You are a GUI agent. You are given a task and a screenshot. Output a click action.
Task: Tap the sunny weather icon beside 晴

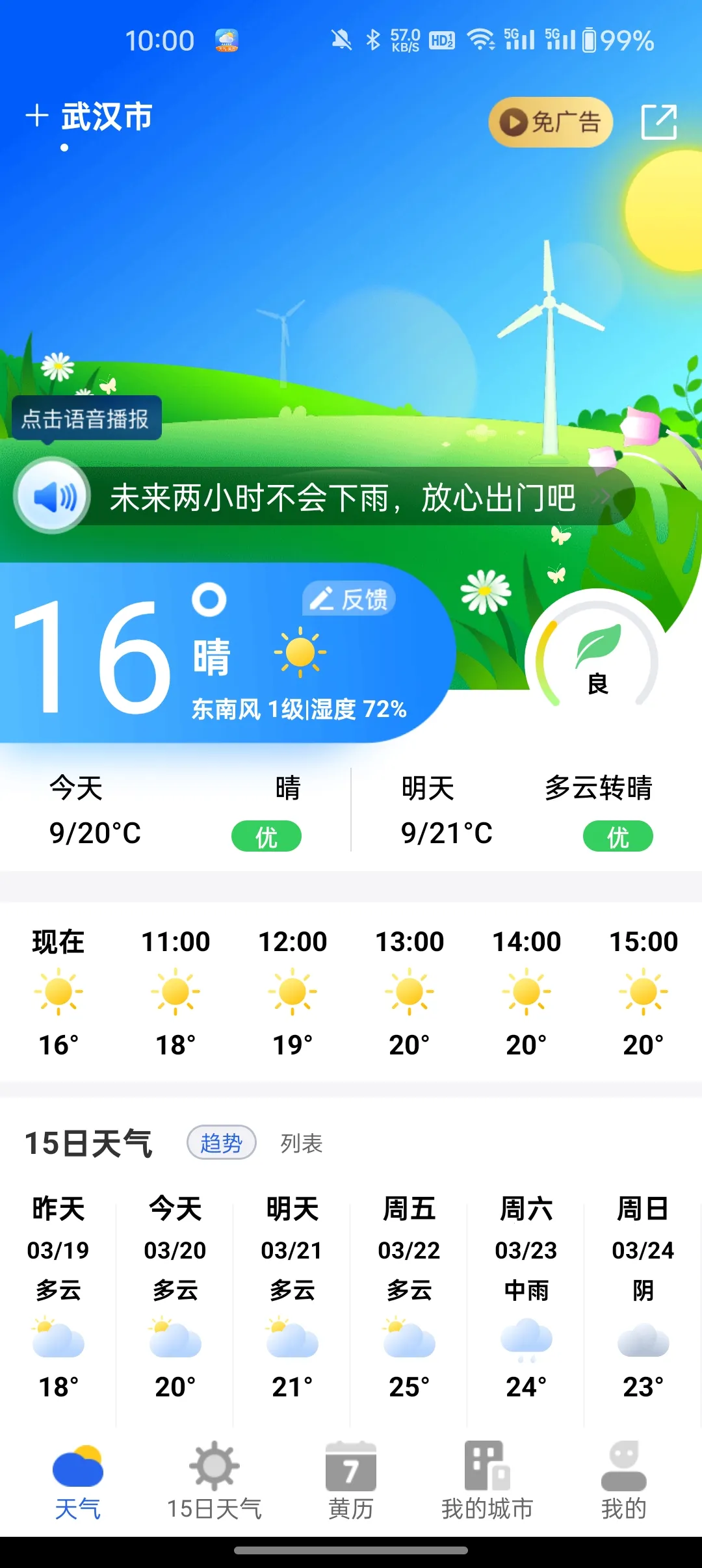click(299, 653)
